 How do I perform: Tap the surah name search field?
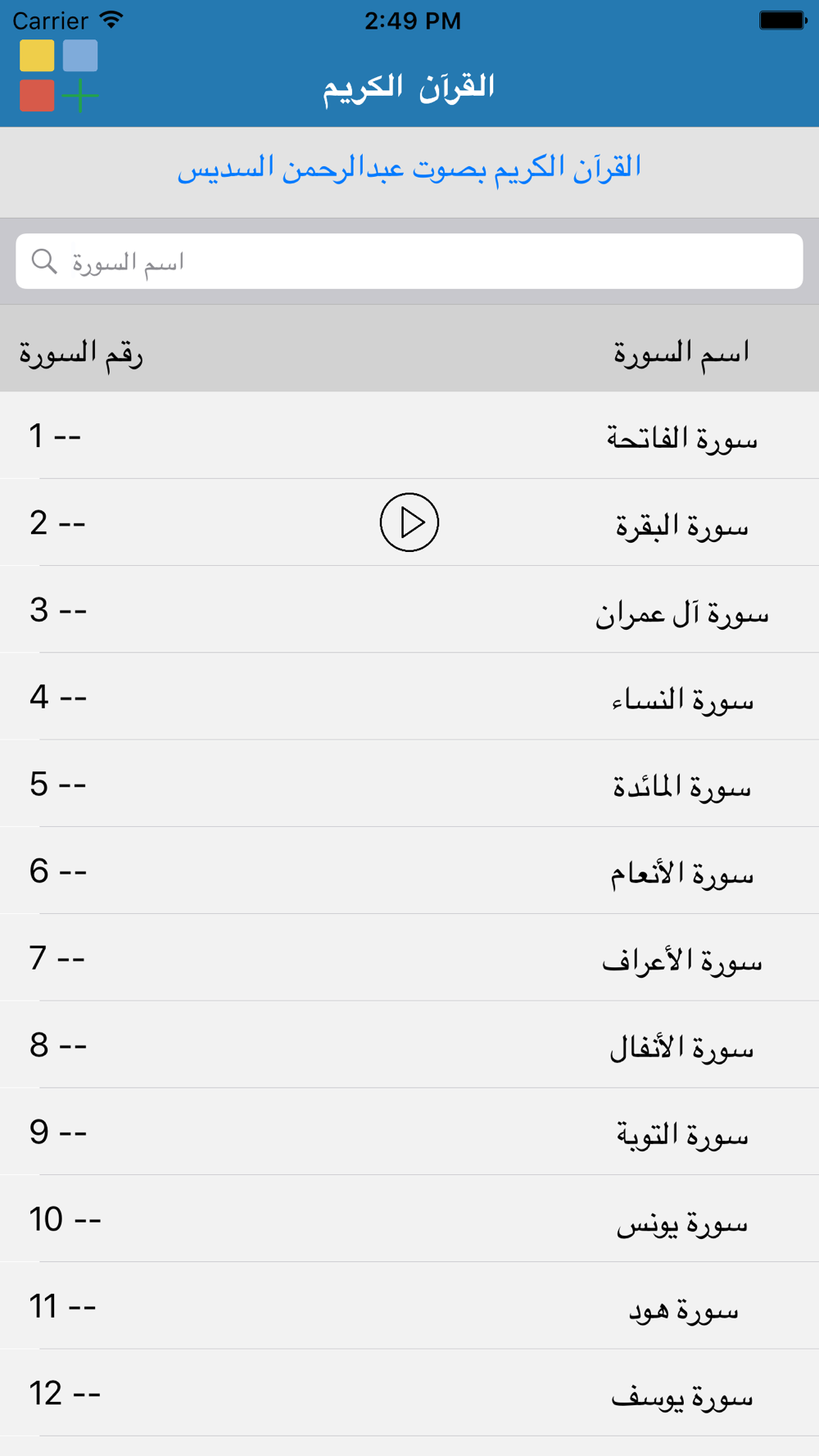coord(409,261)
